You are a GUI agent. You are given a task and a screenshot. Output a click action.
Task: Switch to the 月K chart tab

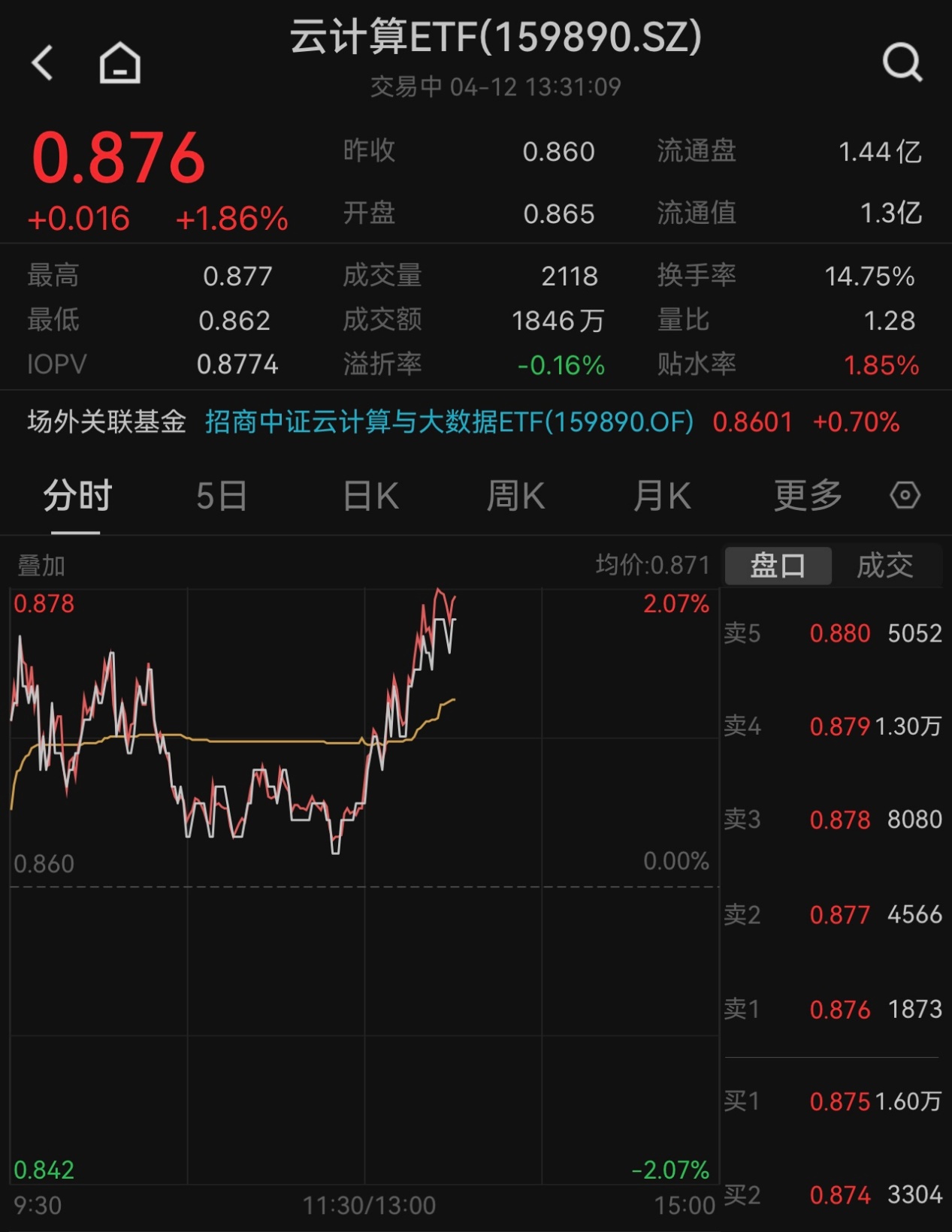click(661, 496)
